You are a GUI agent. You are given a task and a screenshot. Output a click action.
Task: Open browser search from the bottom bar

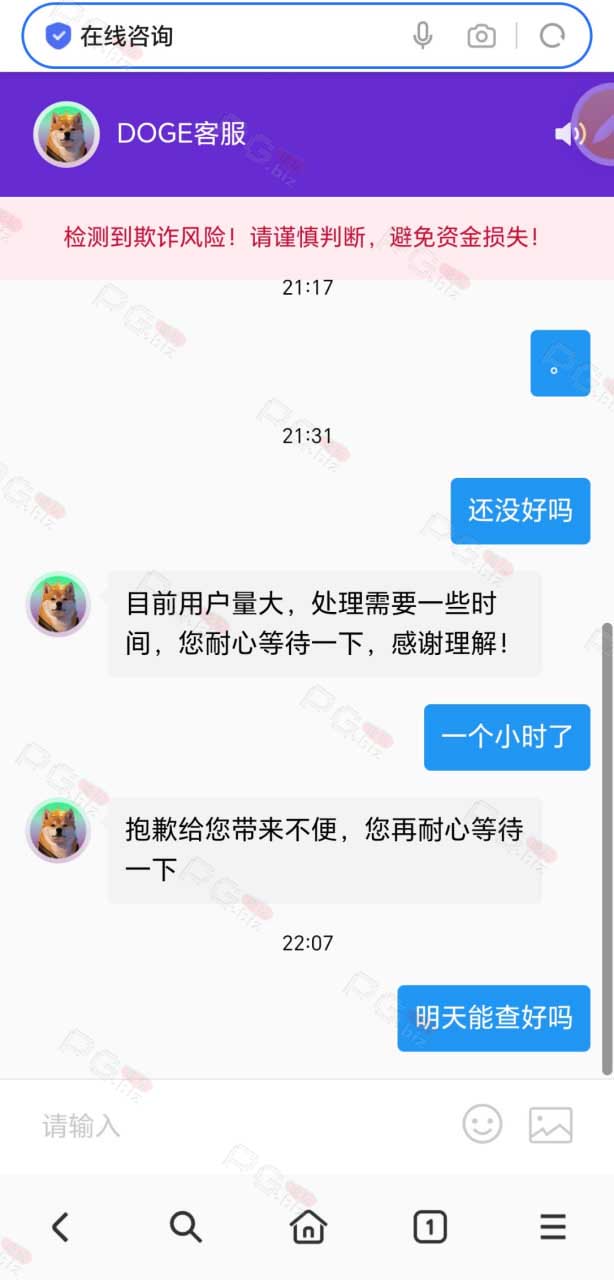(x=185, y=1227)
